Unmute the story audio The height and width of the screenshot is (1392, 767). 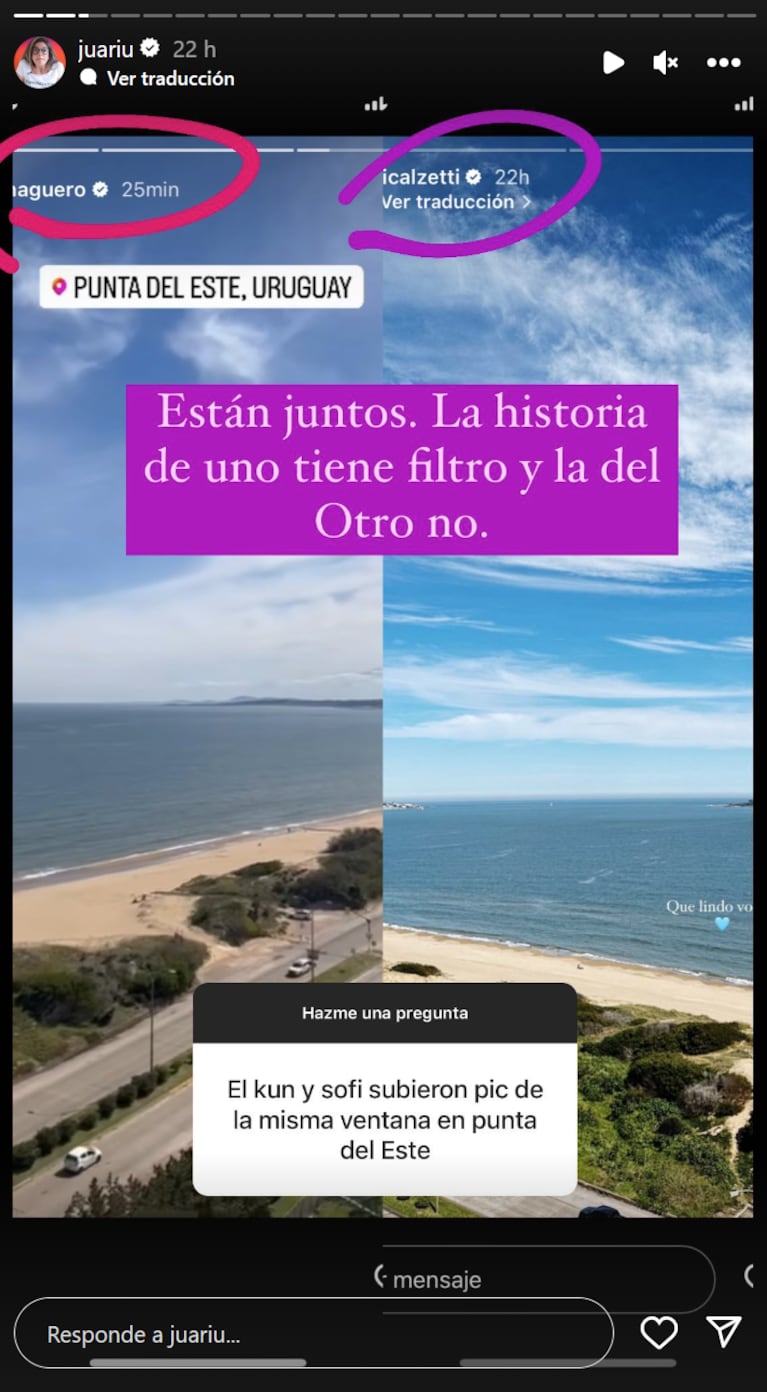point(666,63)
